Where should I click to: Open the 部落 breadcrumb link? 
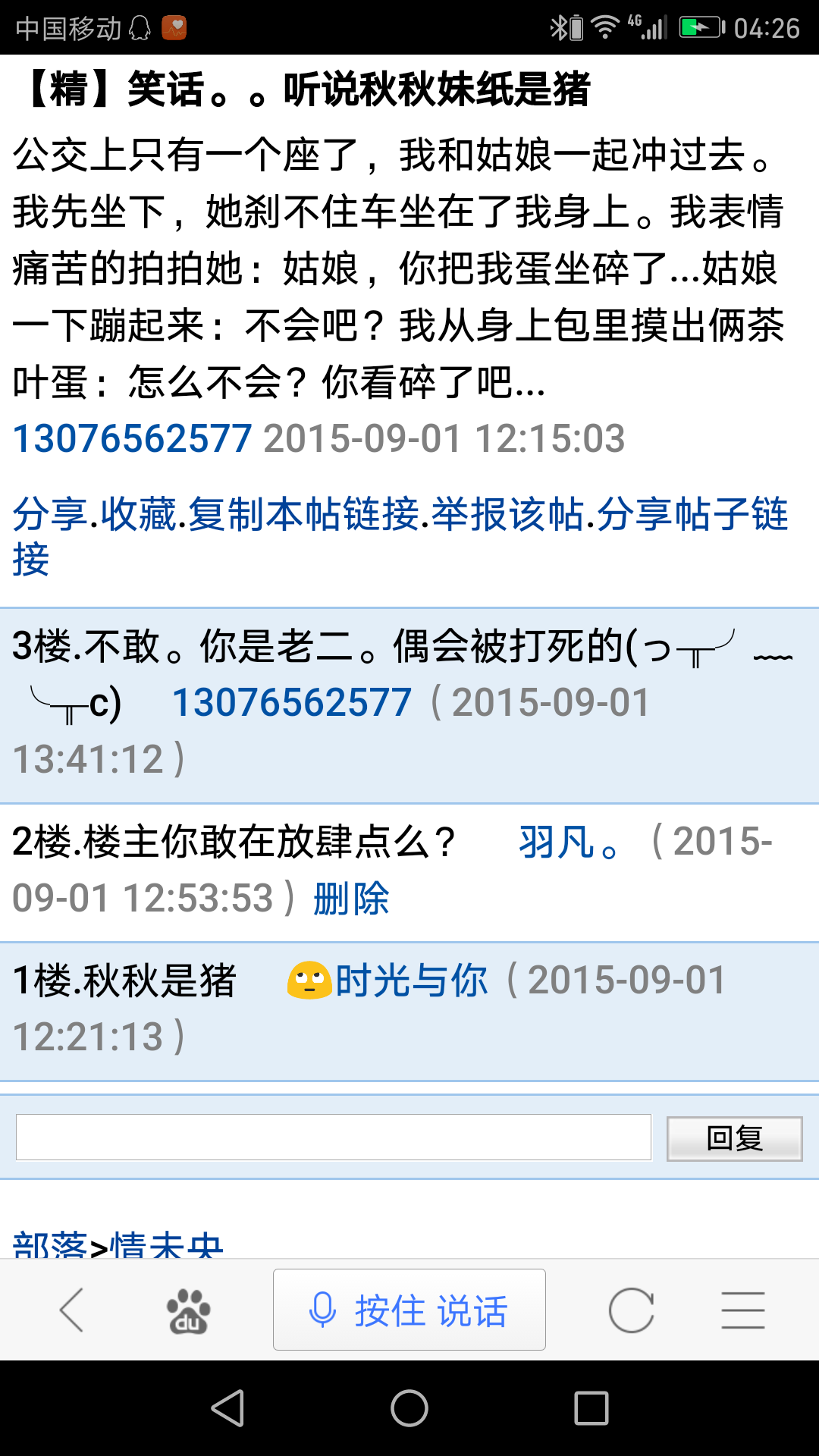pos(50,1244)
